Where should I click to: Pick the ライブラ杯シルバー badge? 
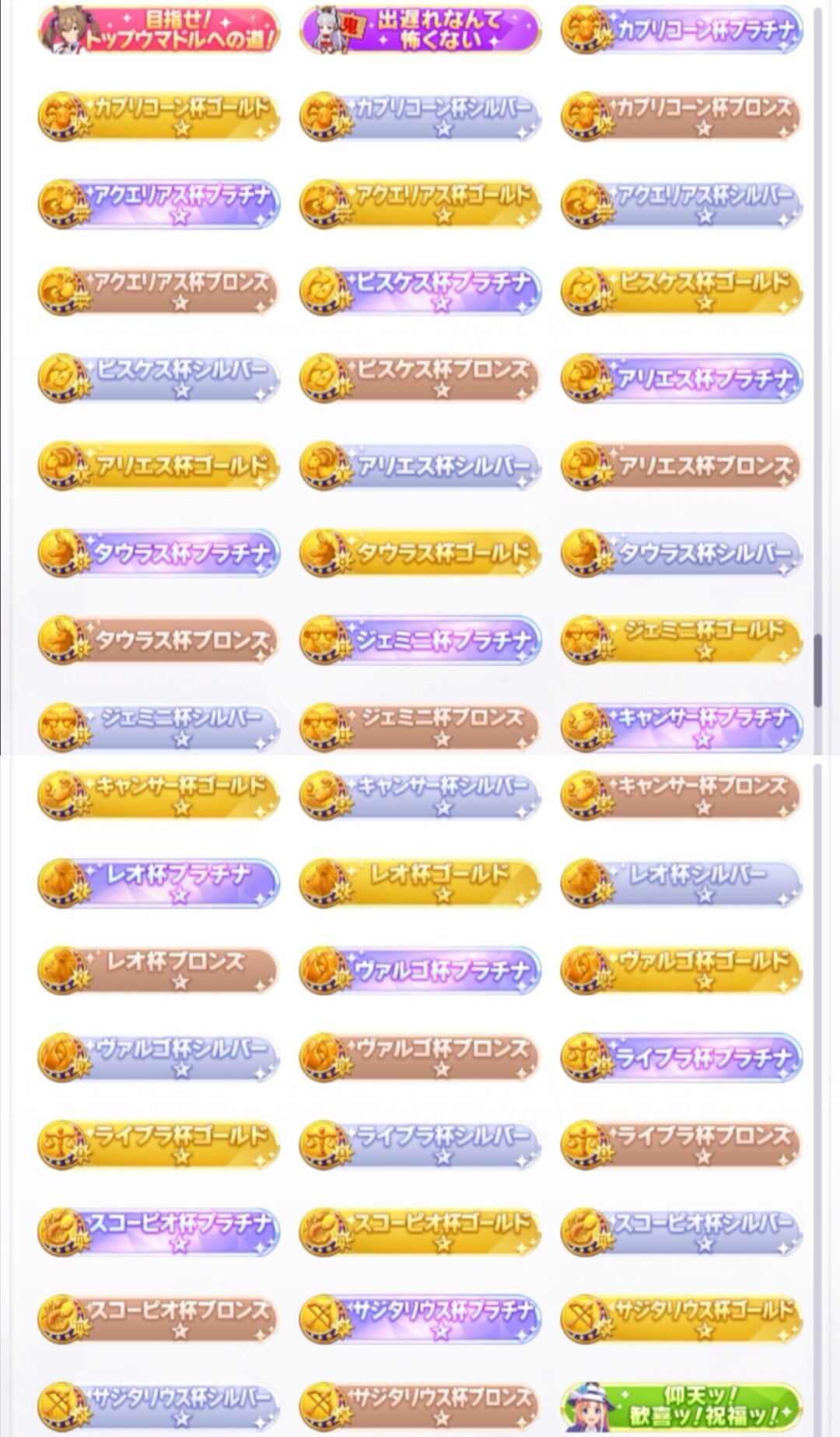point(420,1144)
